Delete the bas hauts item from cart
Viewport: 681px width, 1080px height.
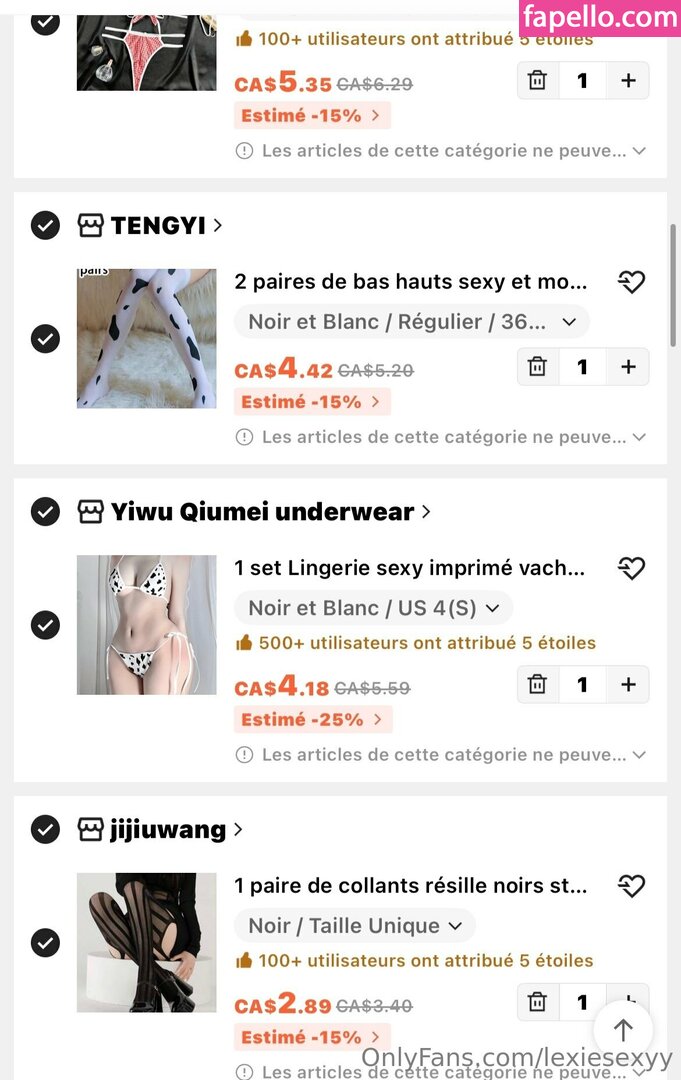click(537, 367)
